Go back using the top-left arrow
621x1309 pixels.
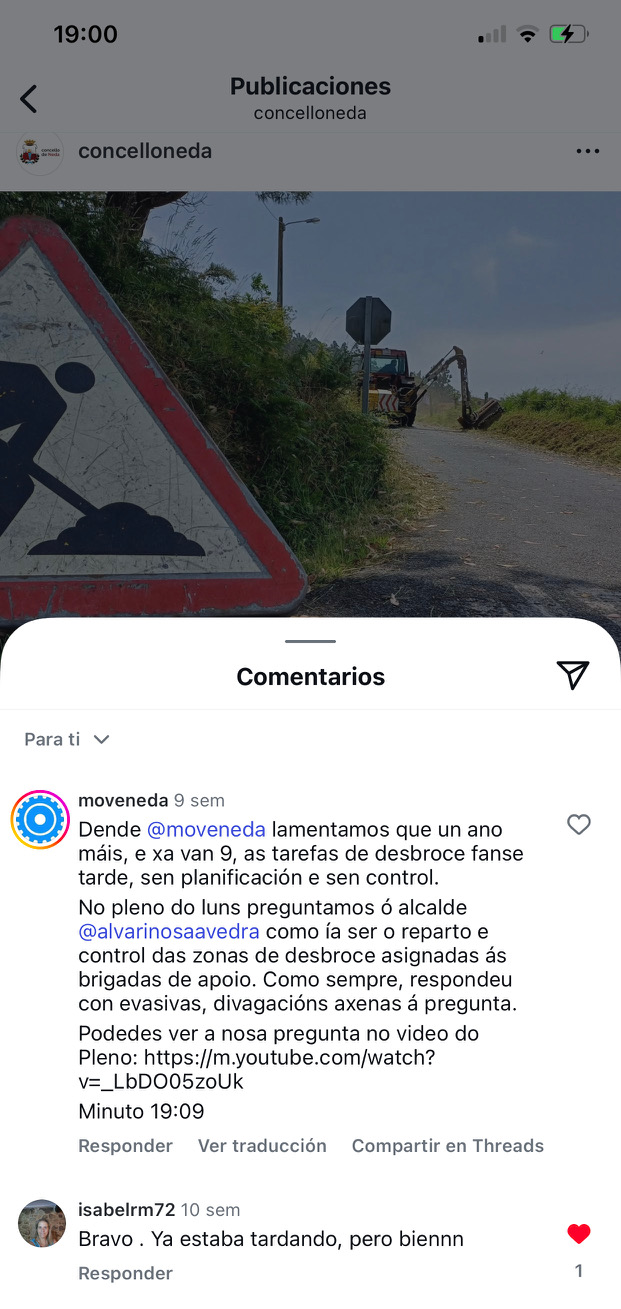click(29, 98)
